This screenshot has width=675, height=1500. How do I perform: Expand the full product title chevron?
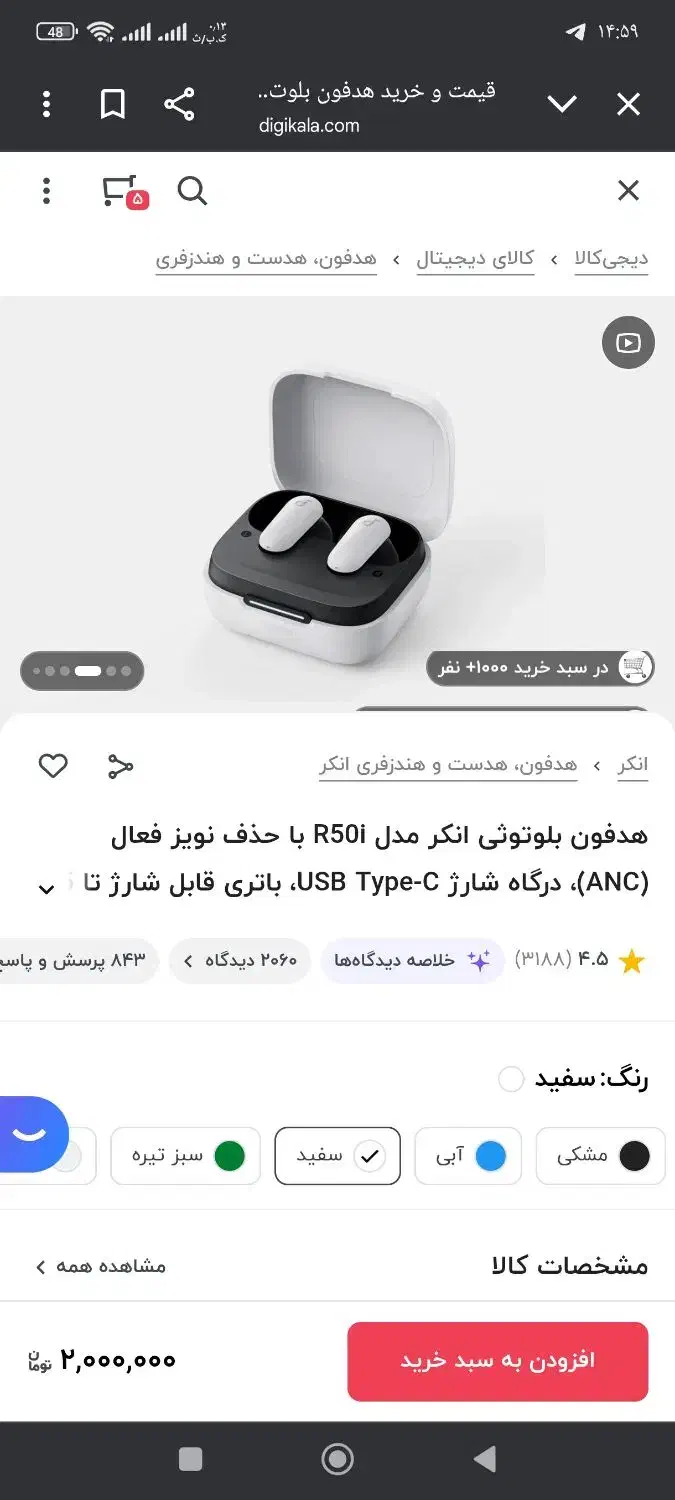click(47, 889)
